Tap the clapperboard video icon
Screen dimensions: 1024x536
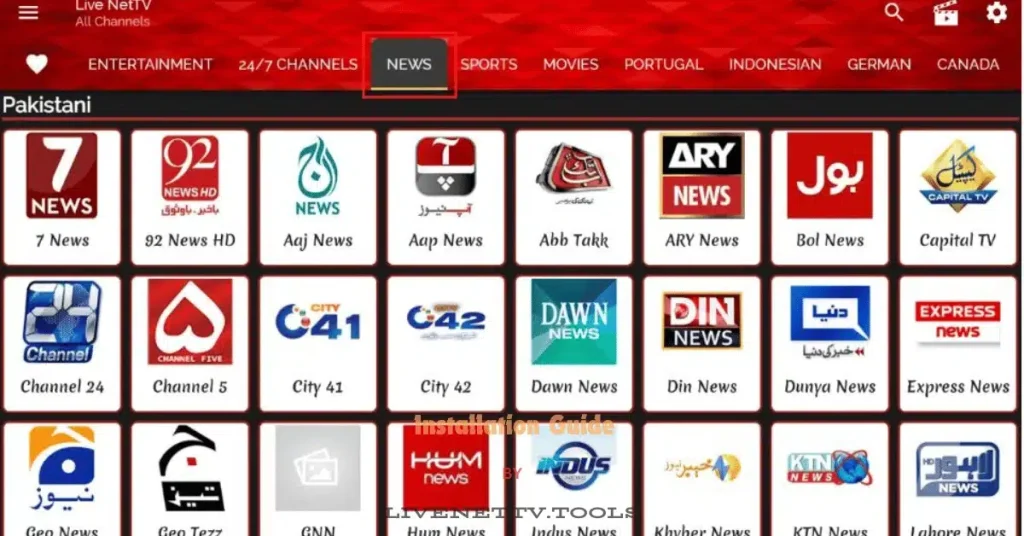tap(945, 13)
